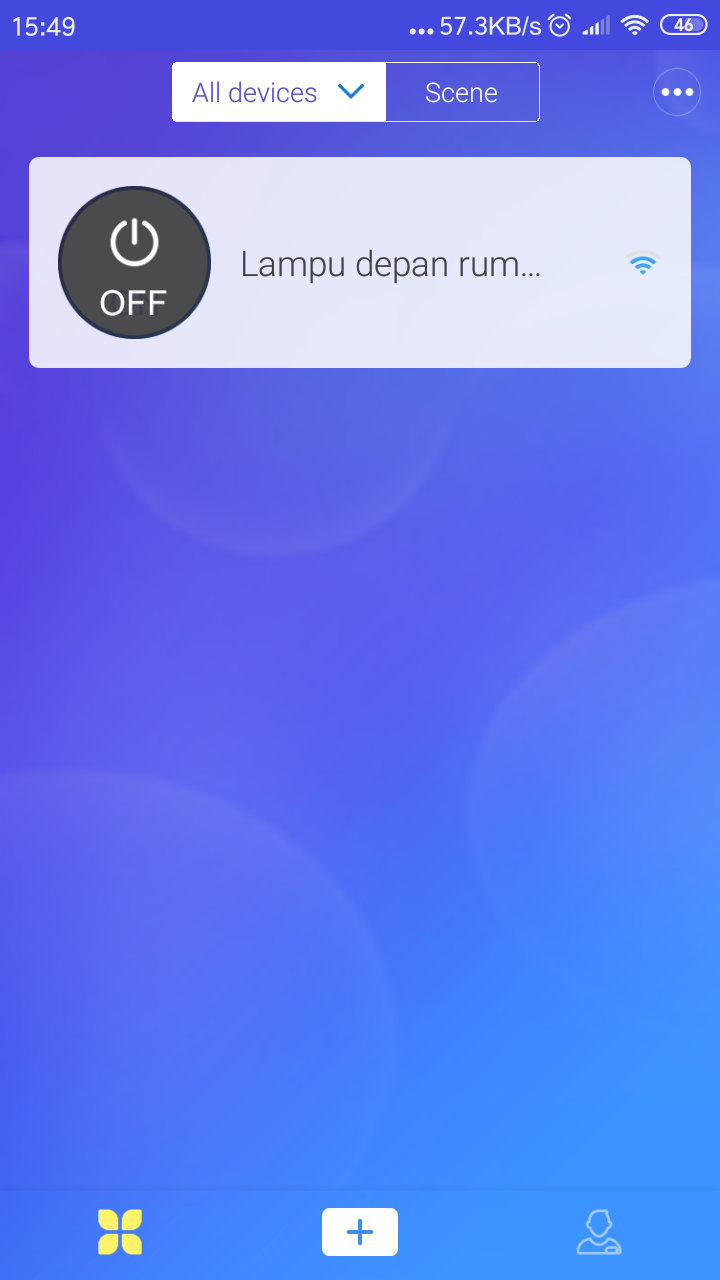Open the three-dot overflow menu
This screenshot has width=720, height=1280.
677,92
